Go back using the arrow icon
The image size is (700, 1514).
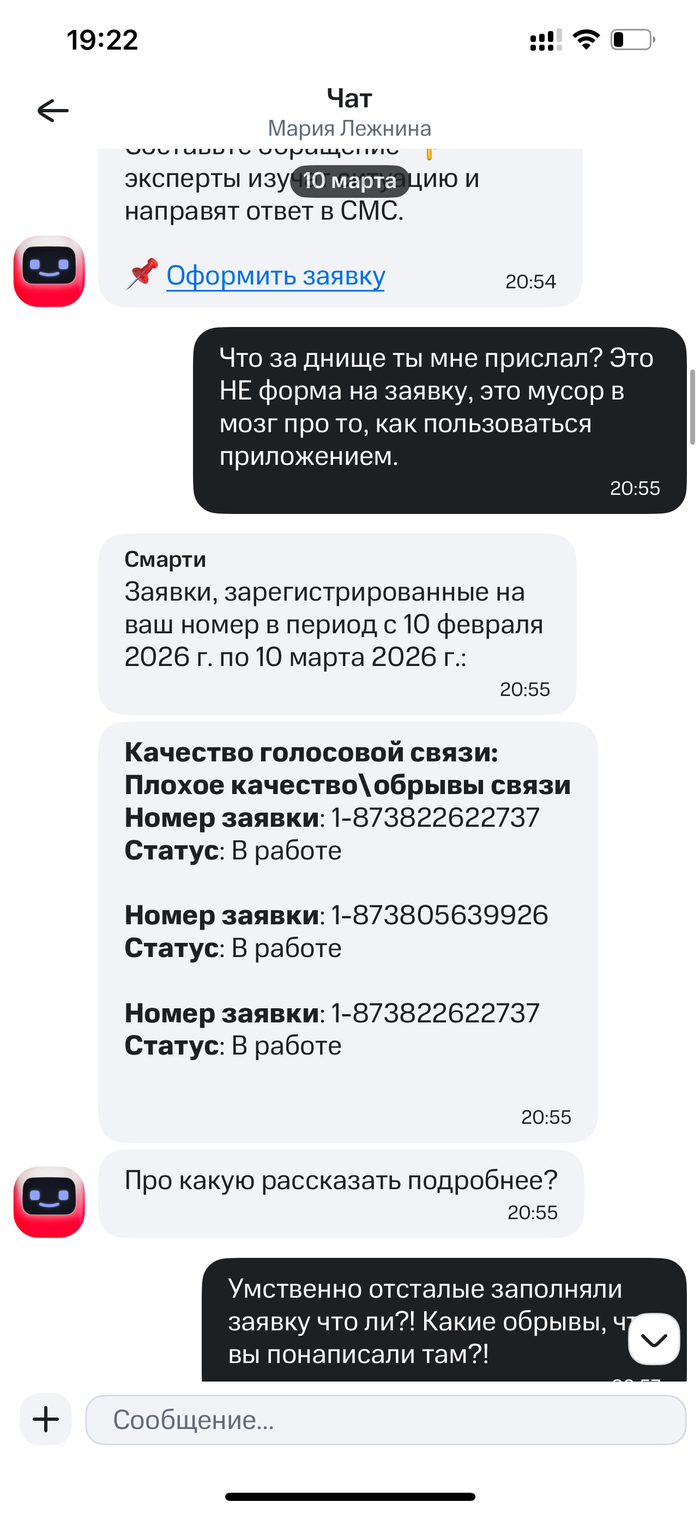(53, 111)
